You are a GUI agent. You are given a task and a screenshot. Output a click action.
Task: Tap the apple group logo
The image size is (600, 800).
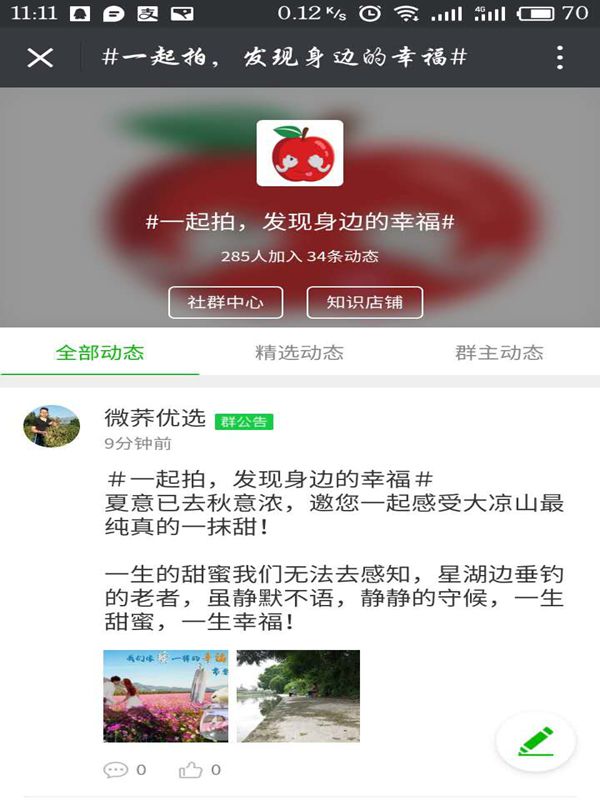coord(299,153)
